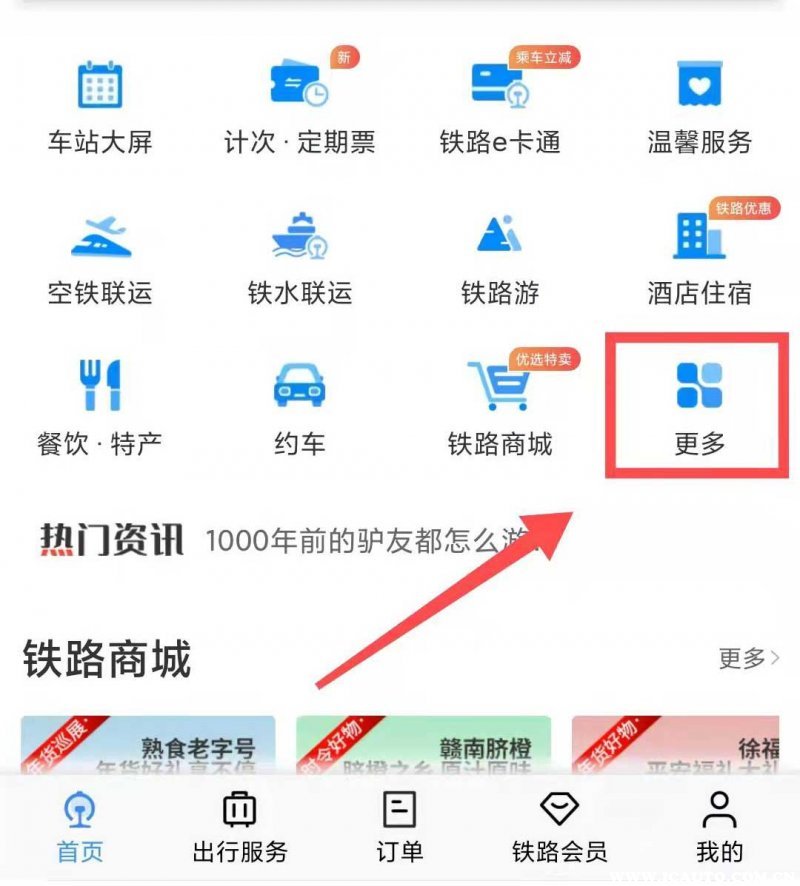Go to 我的 profile tab
The width and height of the screenshot is (800, 886).
coord(719,828)
